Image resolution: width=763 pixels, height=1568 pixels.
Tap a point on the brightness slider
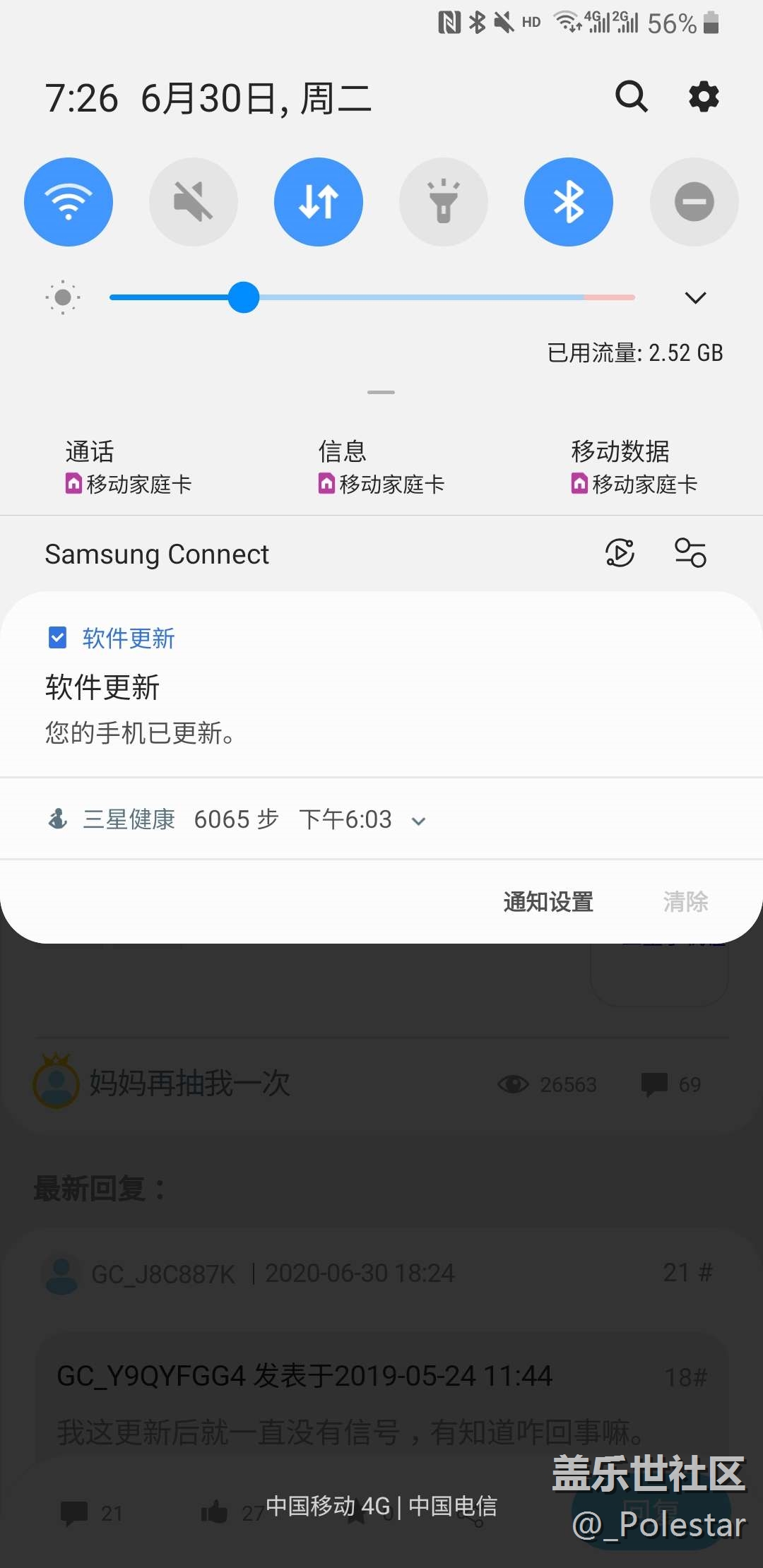point(424,297)
